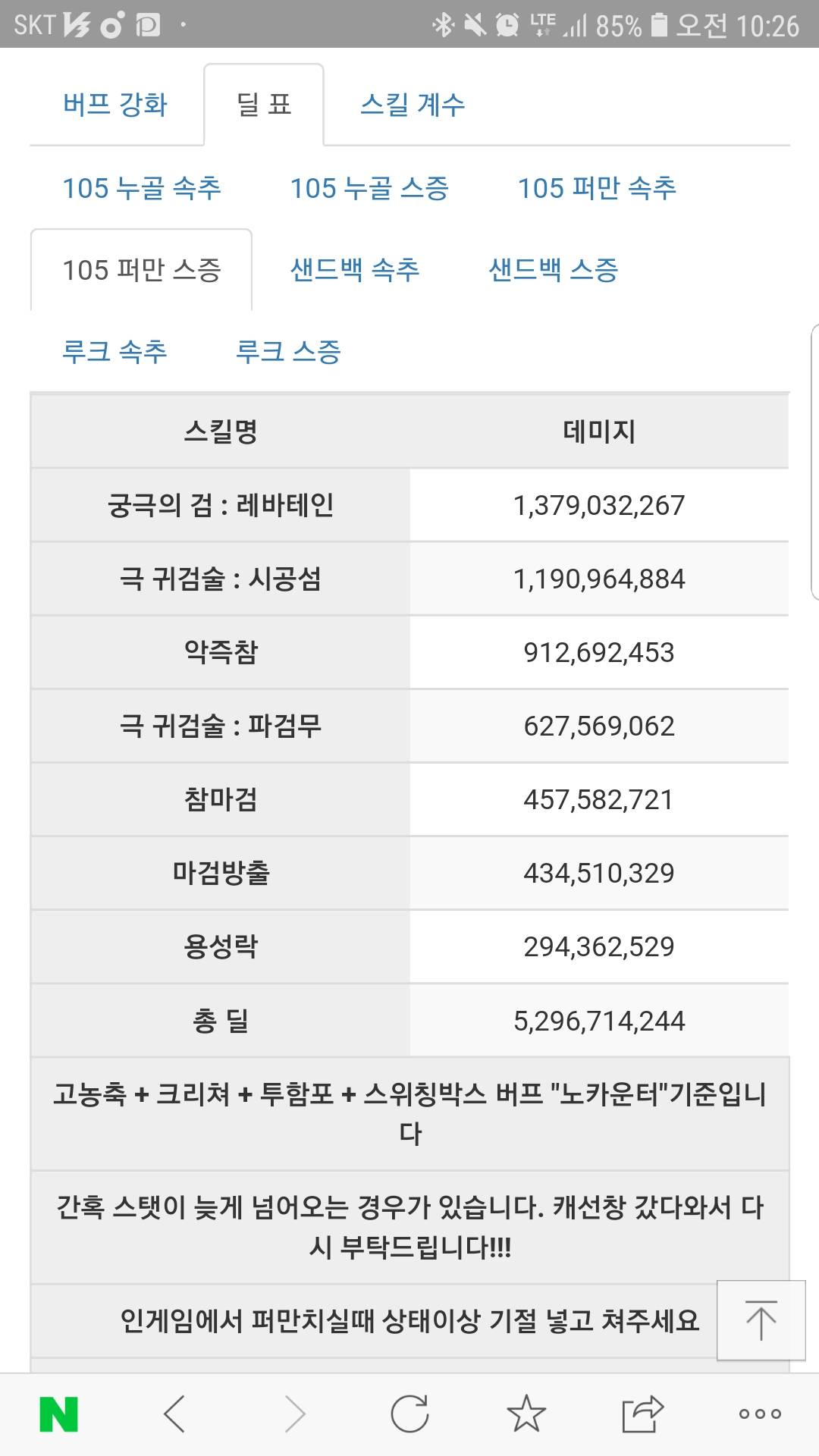This screenshot has width=819, height=1456.
Task: Open the 샌드백 스증 tab
Action: pyautogui.click(x=554, y=270)
